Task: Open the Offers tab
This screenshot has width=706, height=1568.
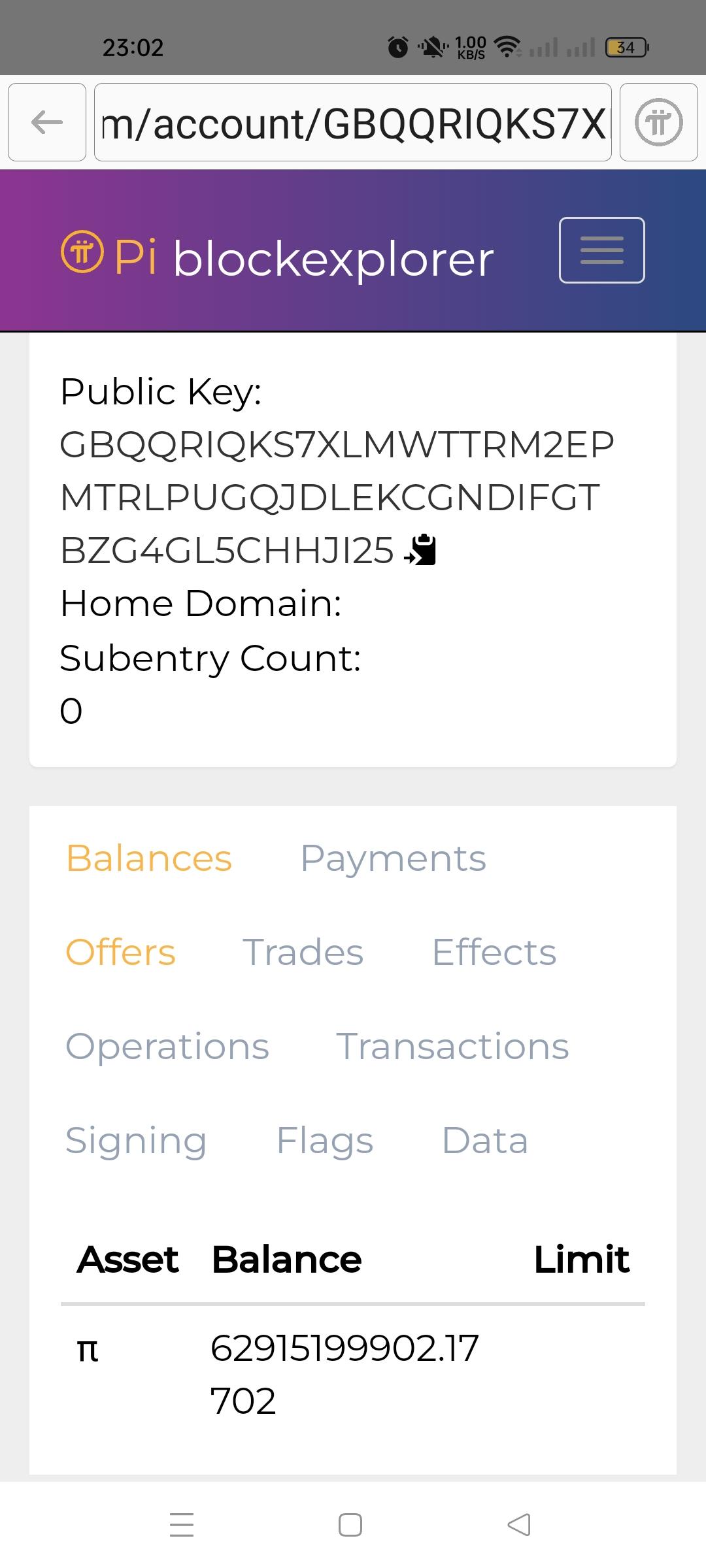Action: tap(121, 953)
